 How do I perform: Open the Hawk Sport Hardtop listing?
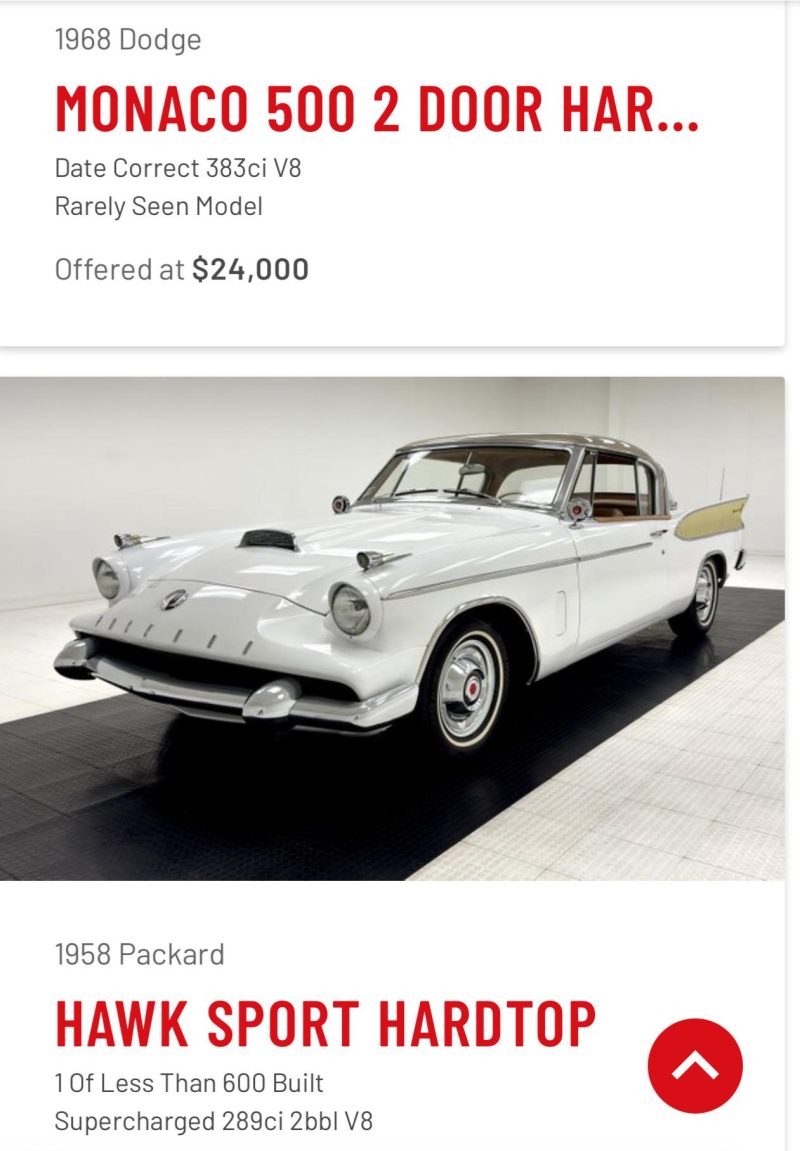tap(325, 1022)
